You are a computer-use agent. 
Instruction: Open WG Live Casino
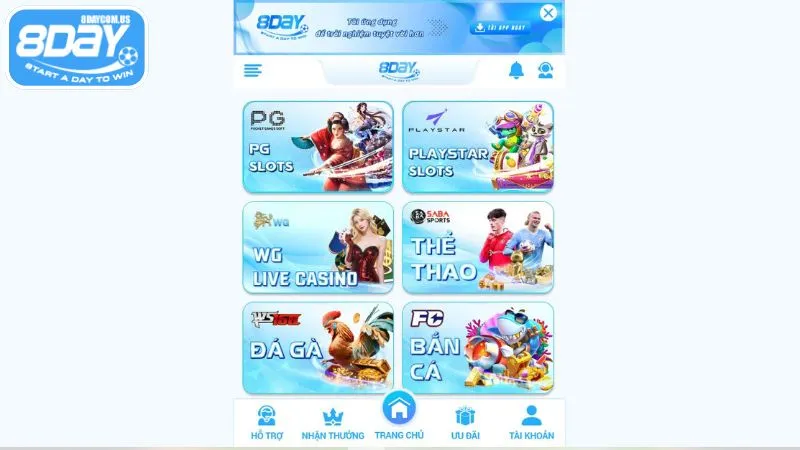tap(317, 247)
